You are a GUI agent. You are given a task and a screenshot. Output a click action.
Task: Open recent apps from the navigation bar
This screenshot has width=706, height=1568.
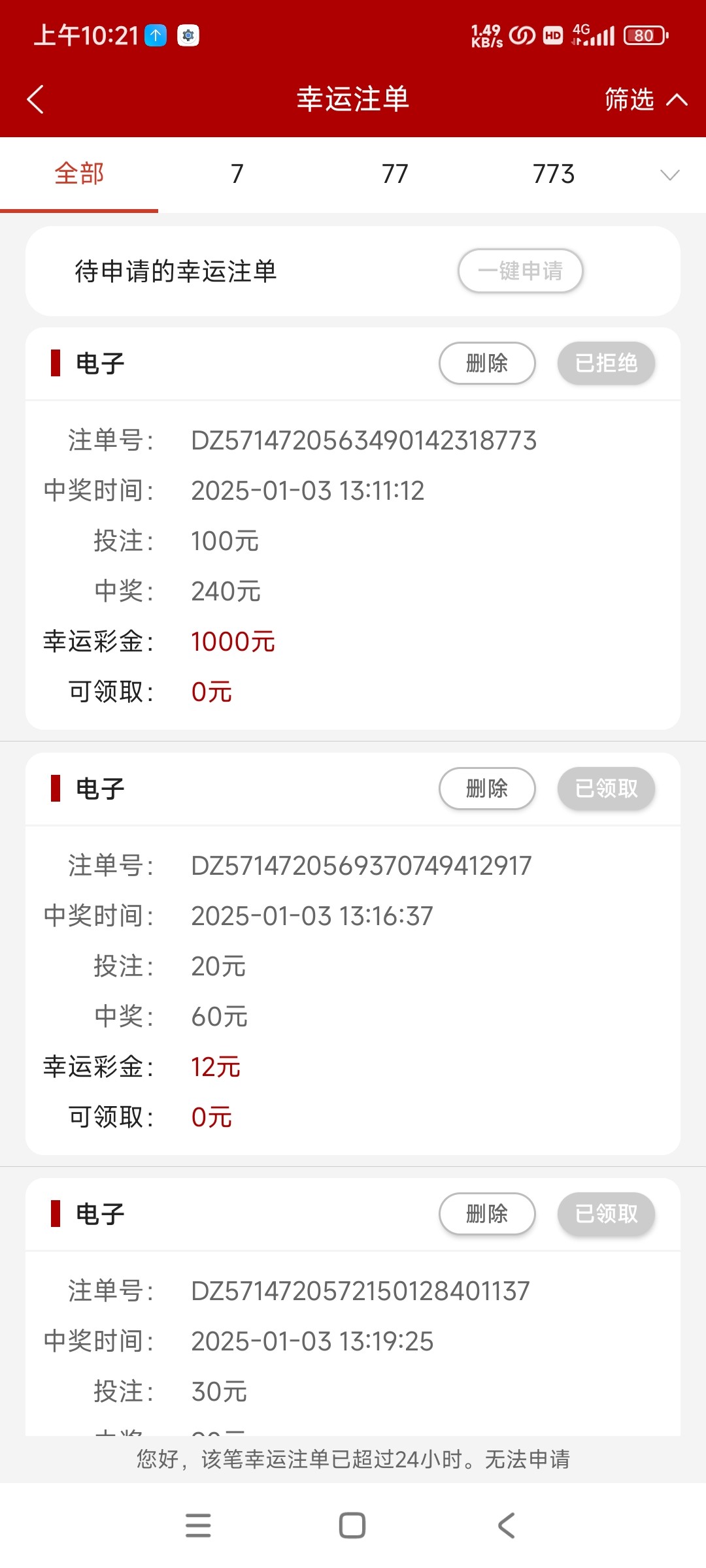(198, 1526)
